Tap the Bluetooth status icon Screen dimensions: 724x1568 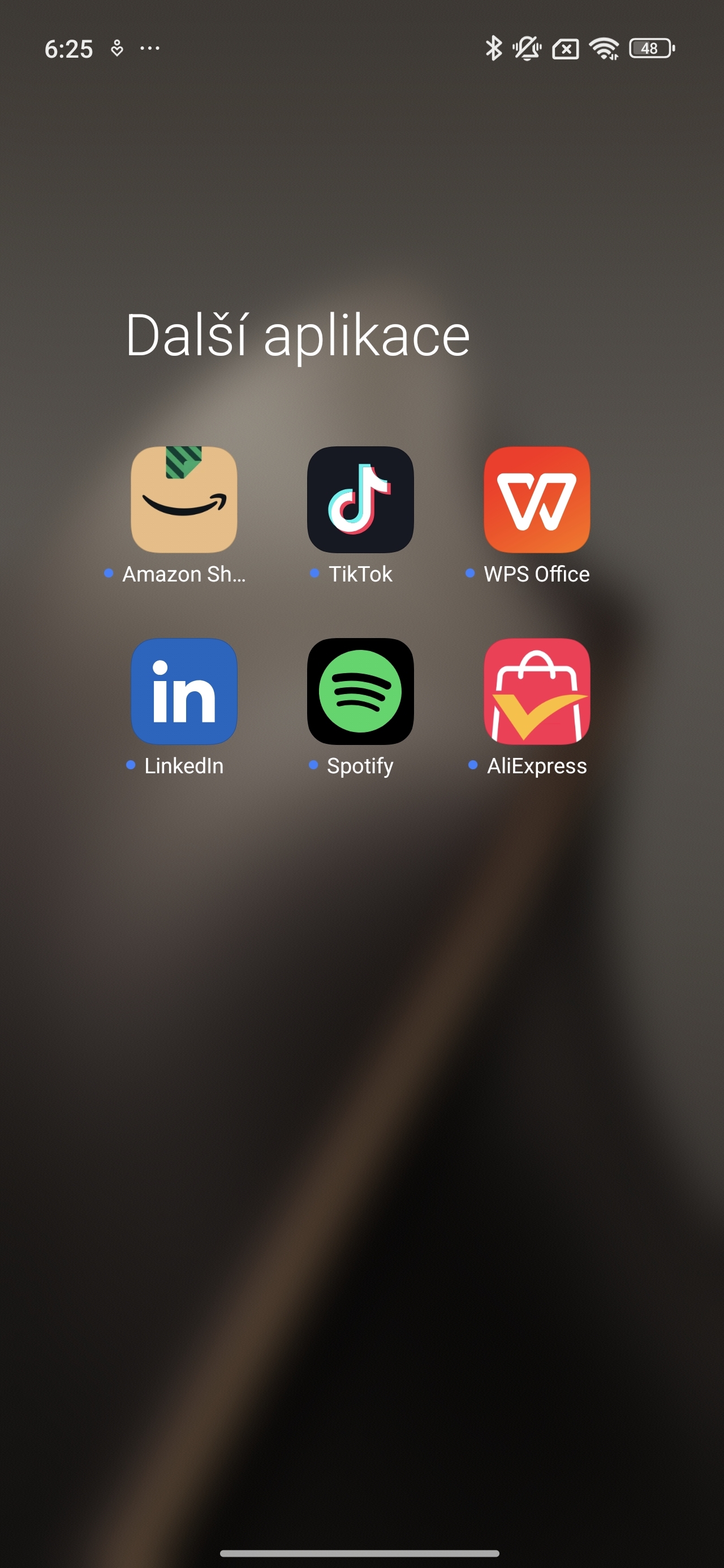click(493, 48)
